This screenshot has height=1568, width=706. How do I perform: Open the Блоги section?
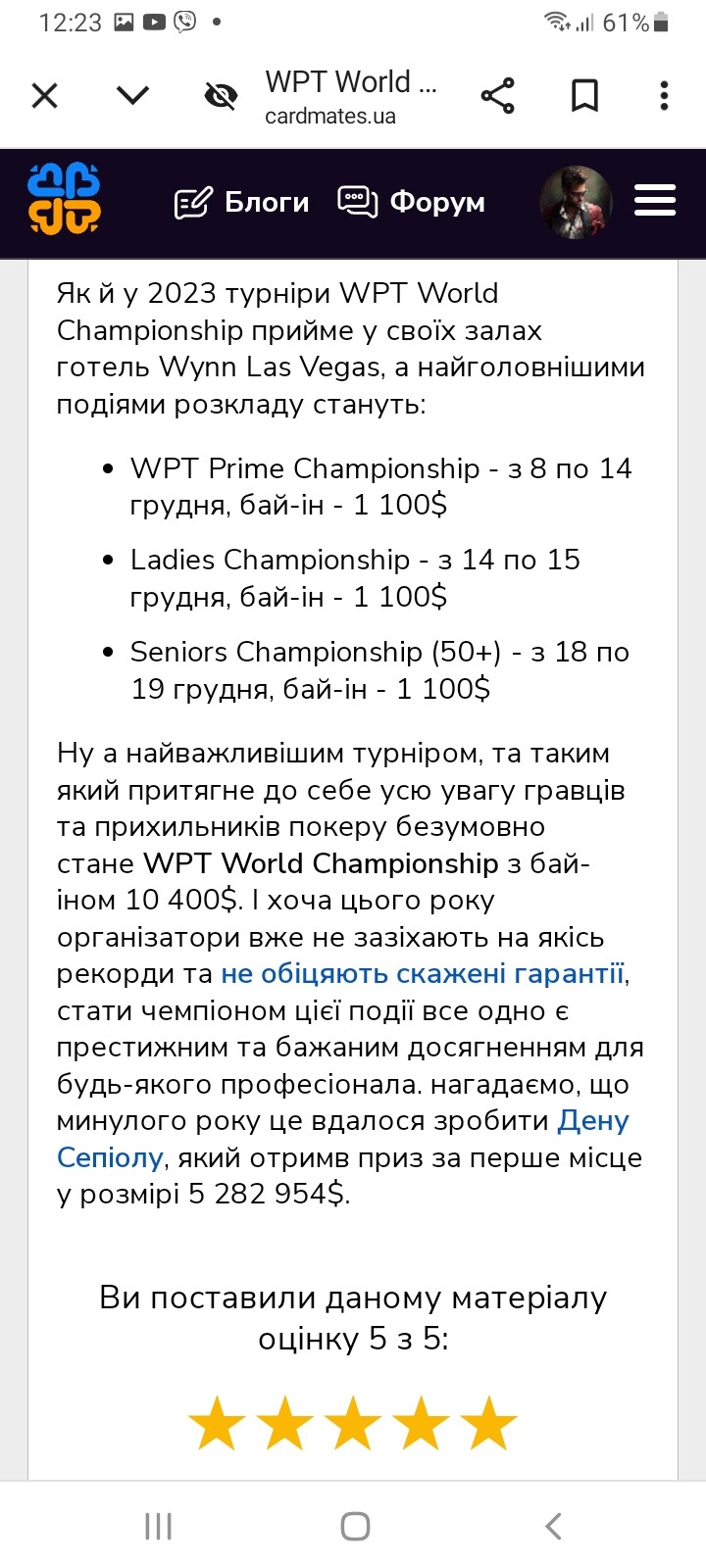click(242, 203)
